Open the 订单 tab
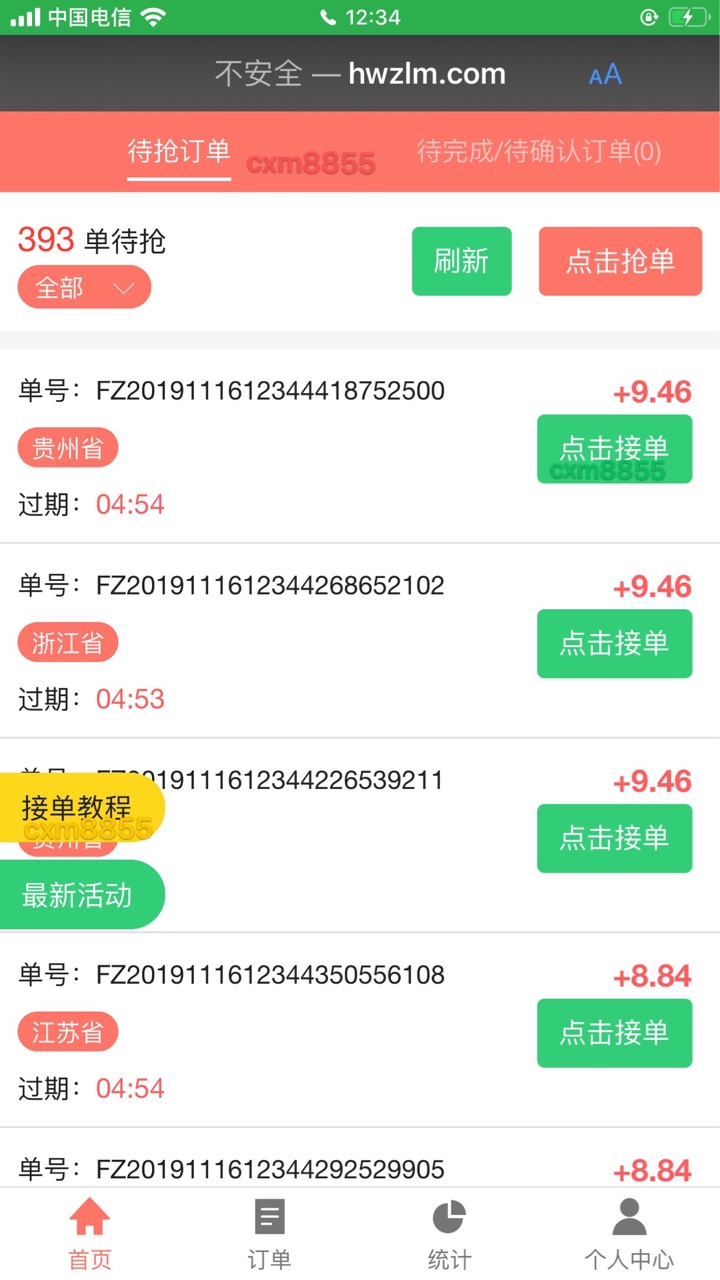Image resolution: width=720 pixels, height=1280 pixels. coord(270,1235)
